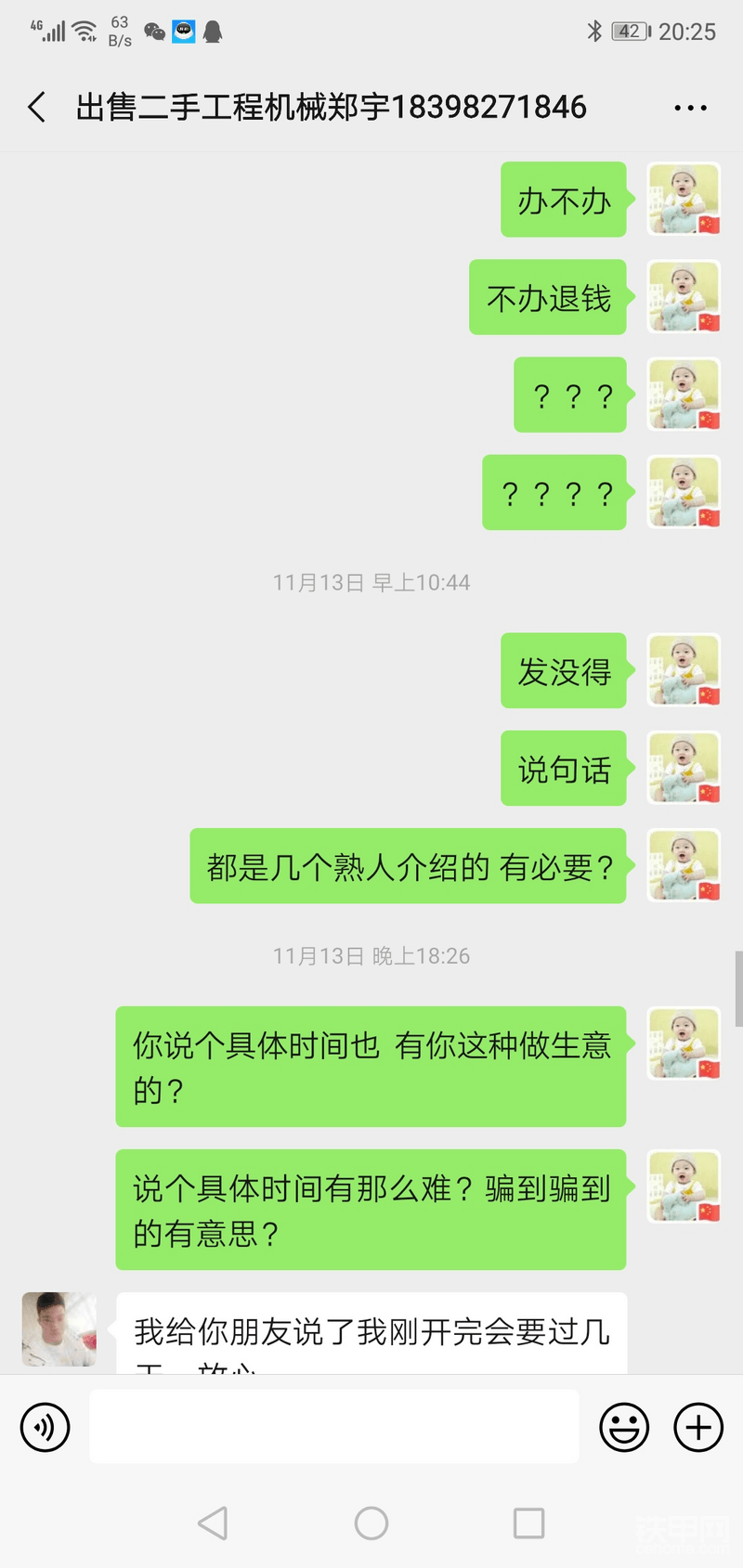743x1568 pixels.
Task: Tap my avatar next to 办不办
Action: (x=684, y=200)
